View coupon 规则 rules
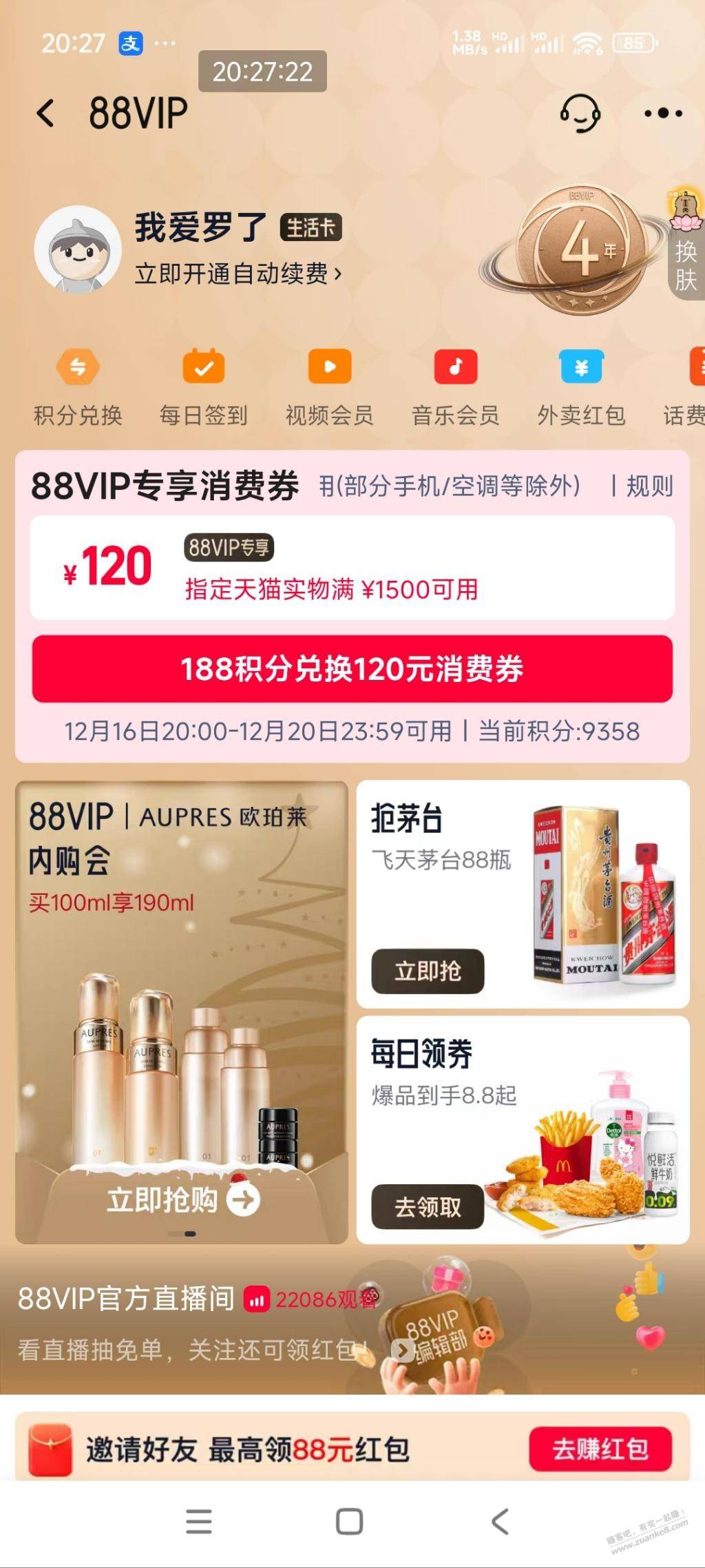Screen dimensions: 705x1568 coord(649,486)
